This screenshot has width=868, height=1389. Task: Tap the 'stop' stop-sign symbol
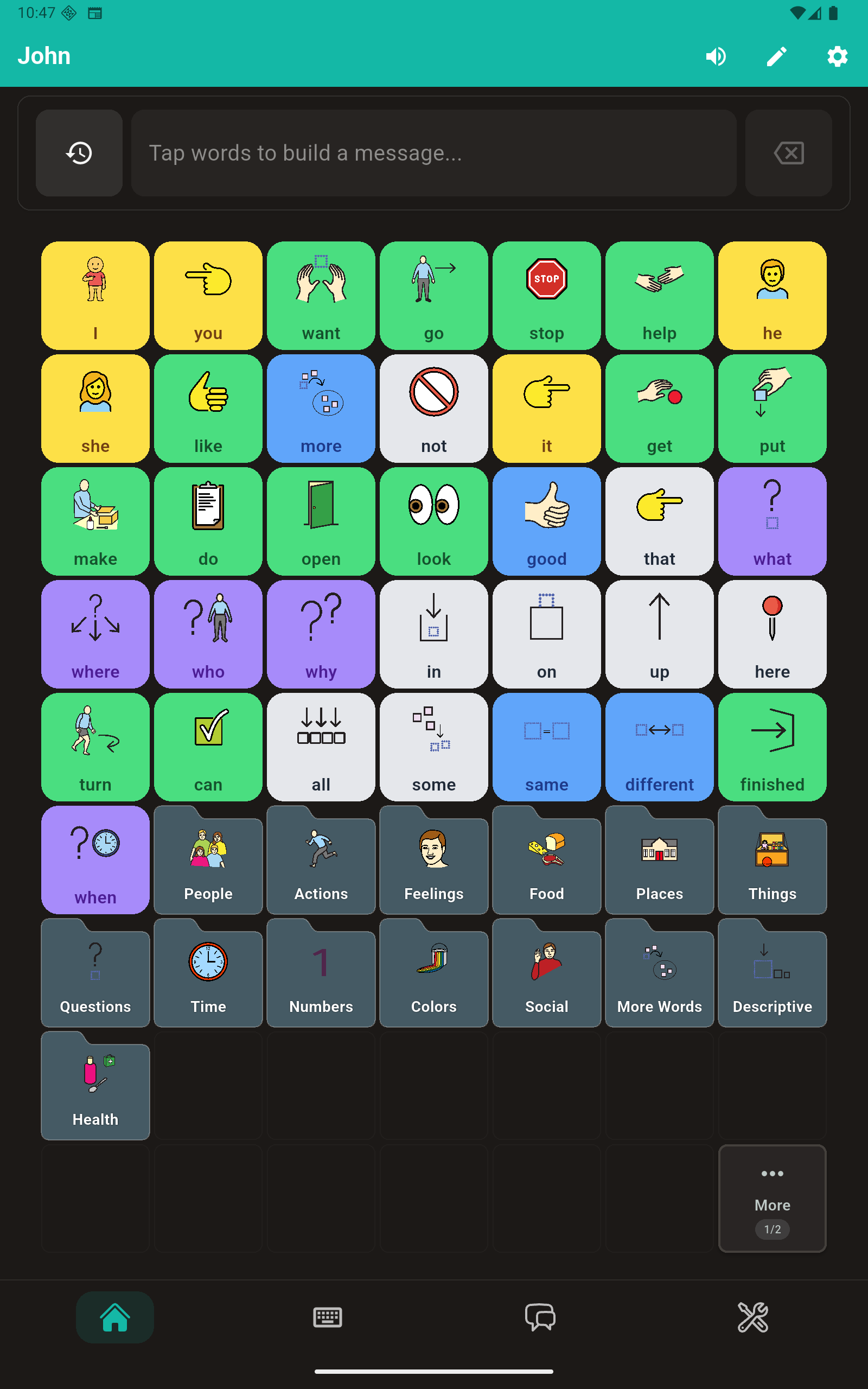click(546, 296)
